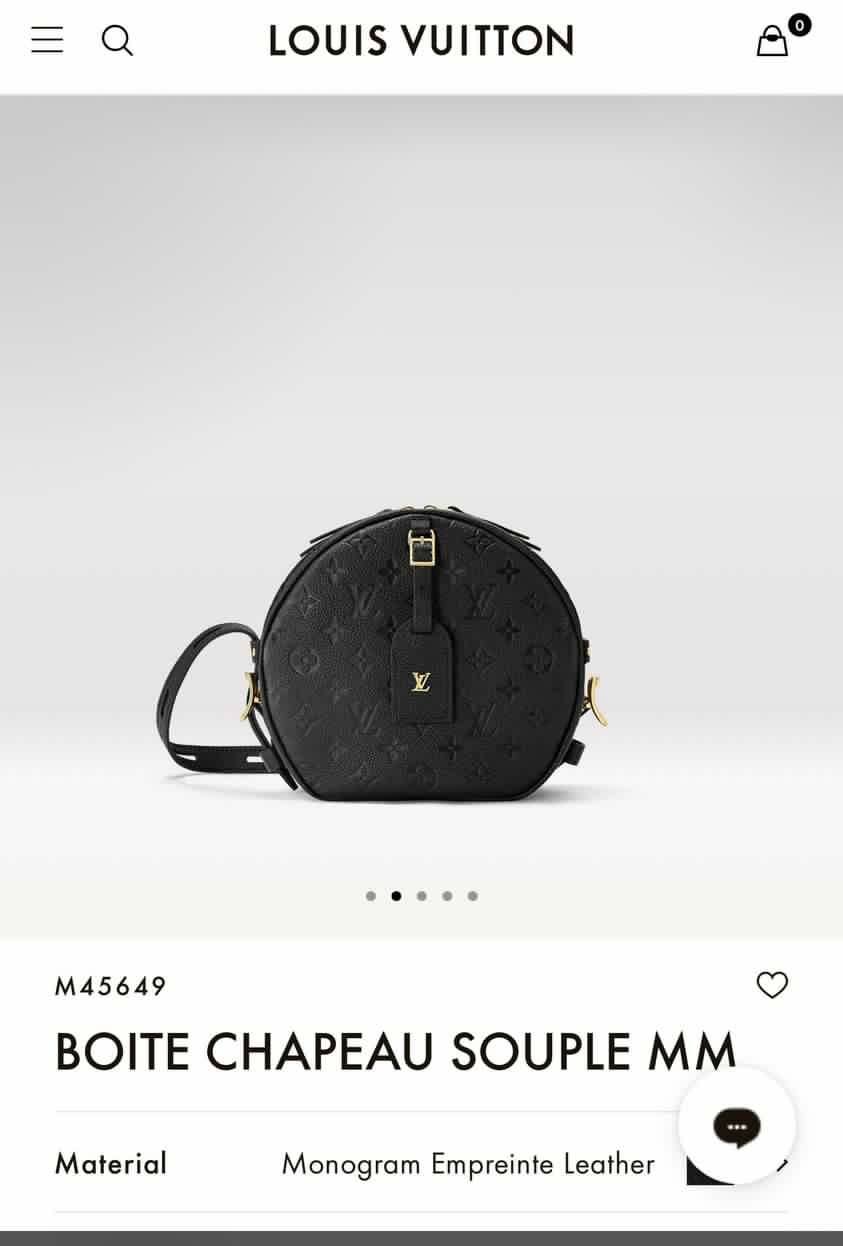
Task: Jump to third image dot
Action: coord(422,896)
